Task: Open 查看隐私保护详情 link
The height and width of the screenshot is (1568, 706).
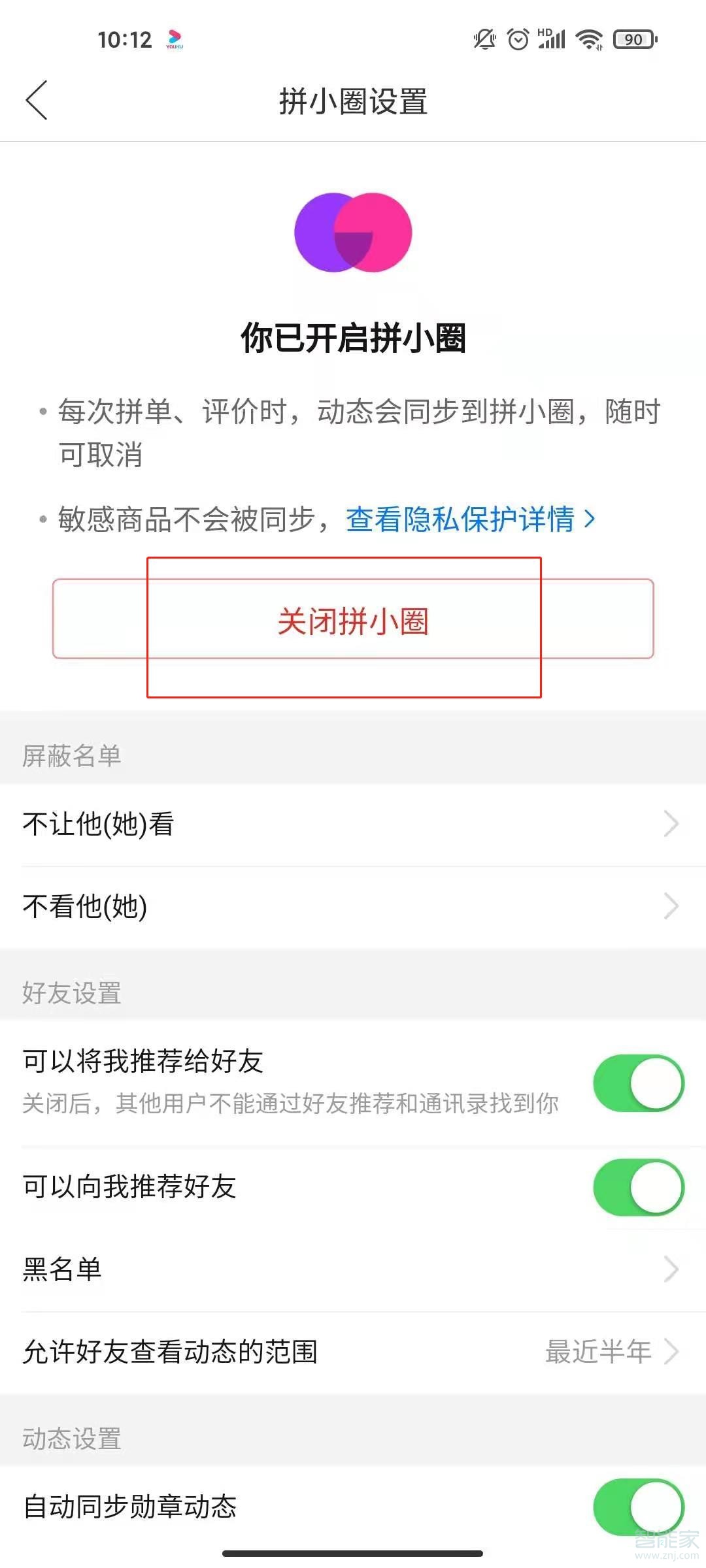Action: click(x=469, y=519)
